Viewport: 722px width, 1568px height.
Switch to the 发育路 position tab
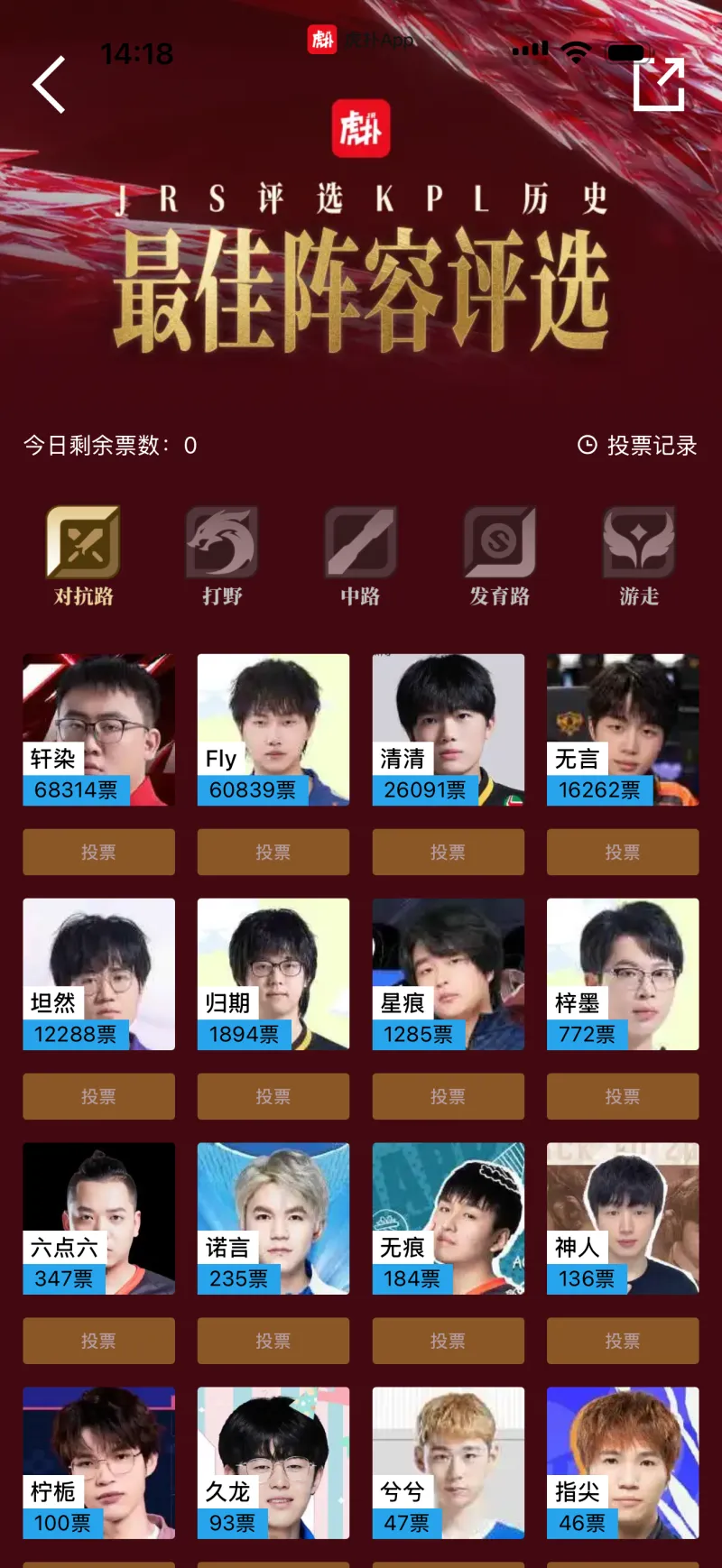(500, 556)
